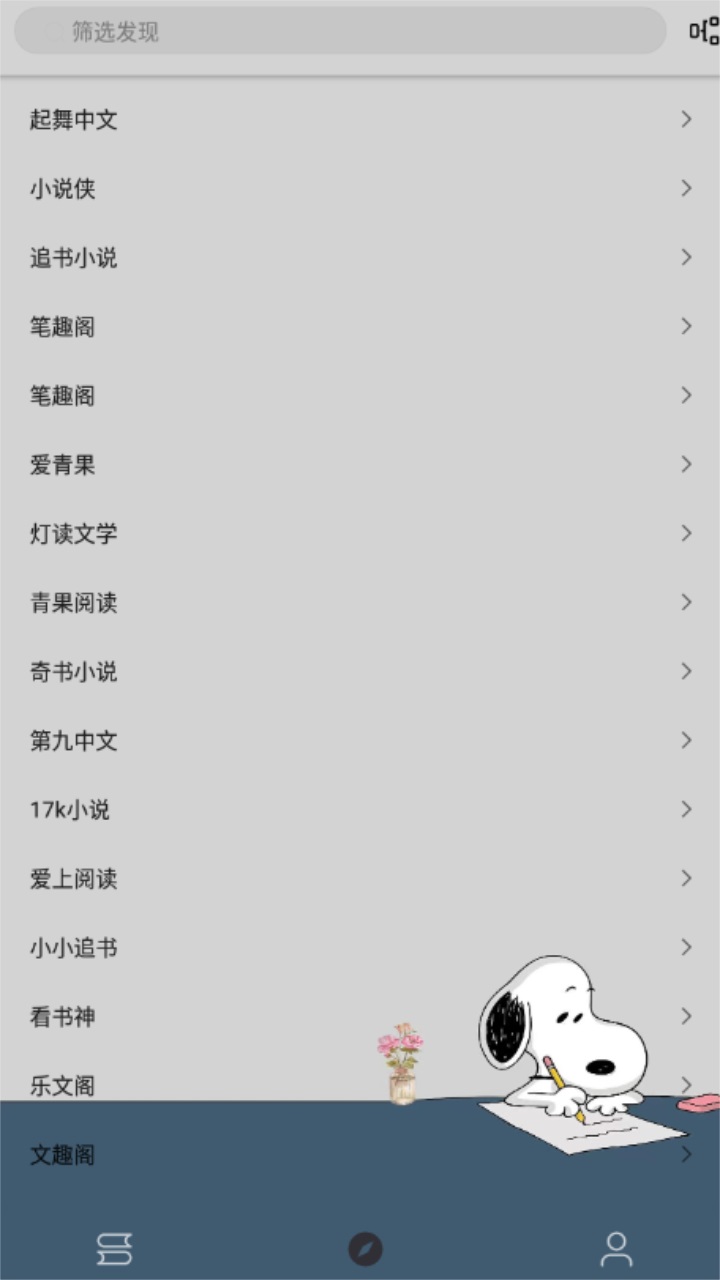Expand the 17k小说 entry chevron
Image resolution: width=720 pixels, height=1280 pixels.
pos(686,809)
